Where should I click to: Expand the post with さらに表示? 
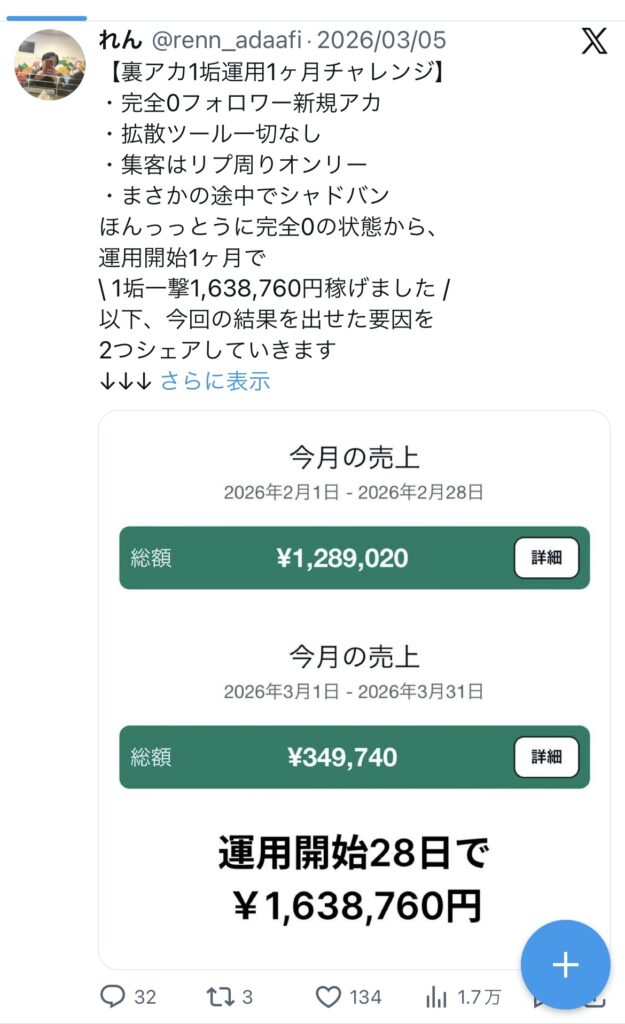(215, 381)
